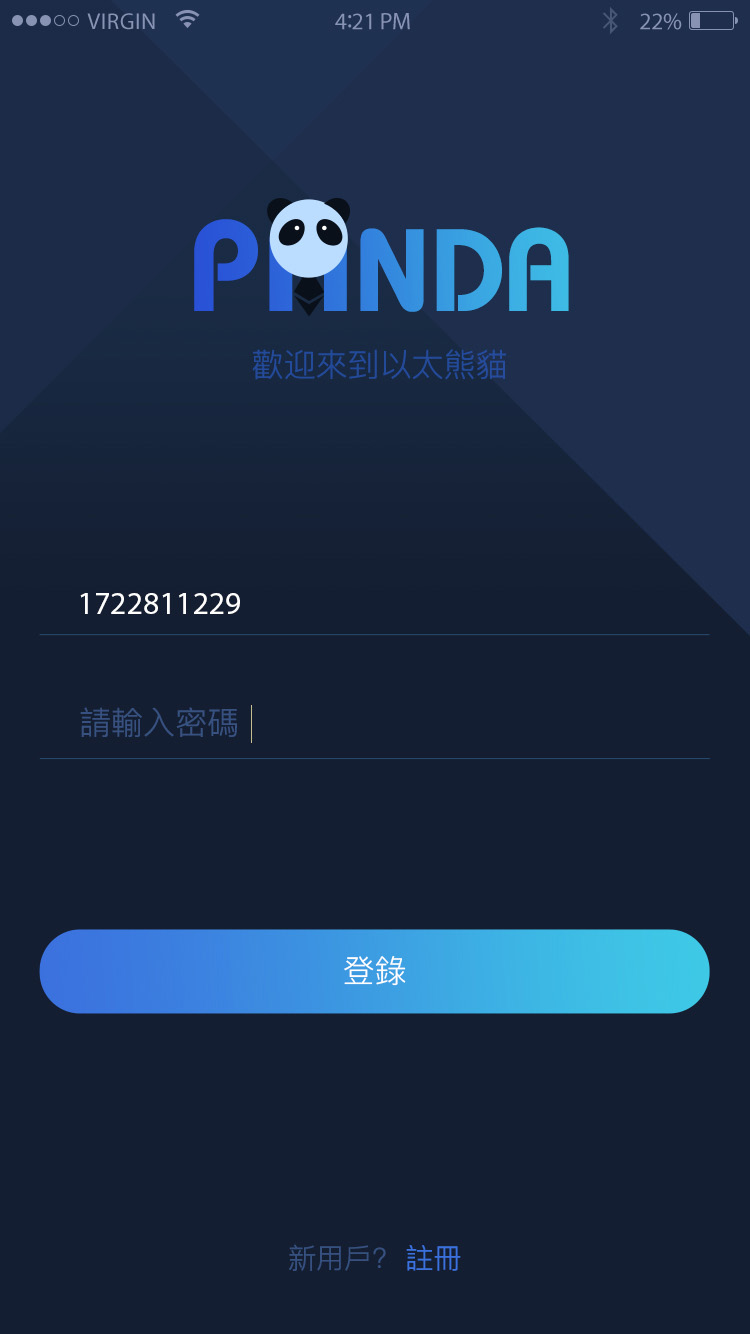Tap the phone number field showing 1722811229

374,604
